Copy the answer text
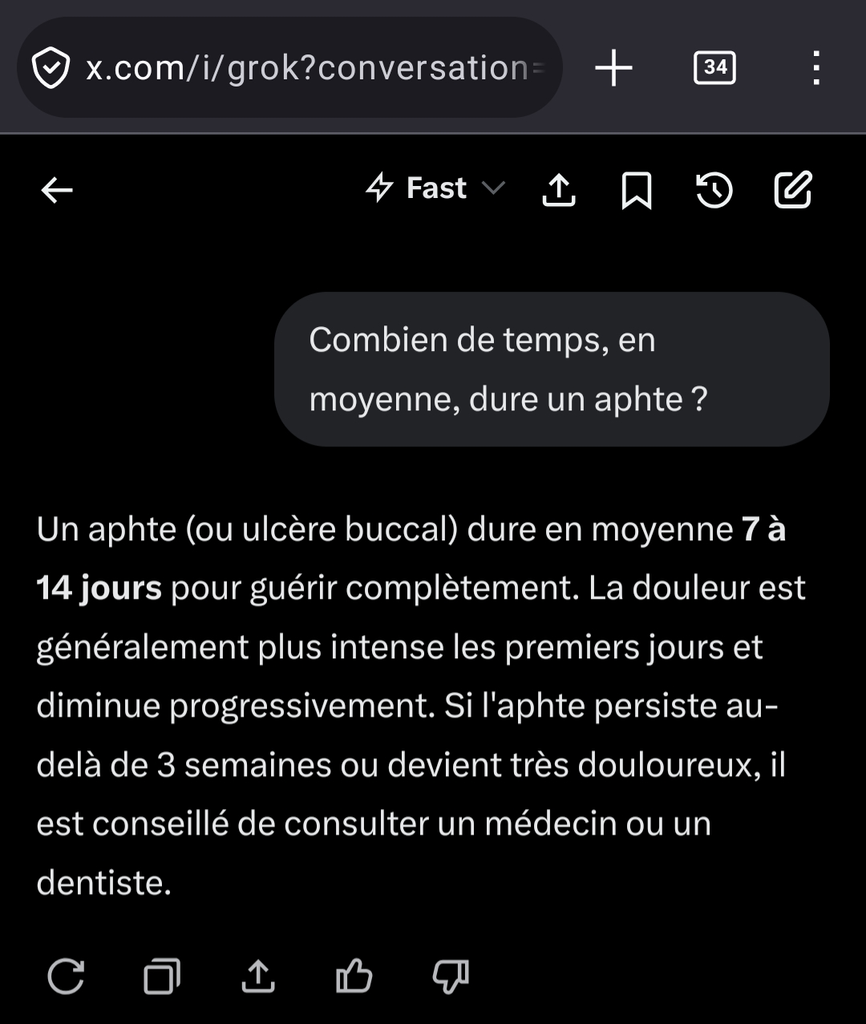 [161, 975]
